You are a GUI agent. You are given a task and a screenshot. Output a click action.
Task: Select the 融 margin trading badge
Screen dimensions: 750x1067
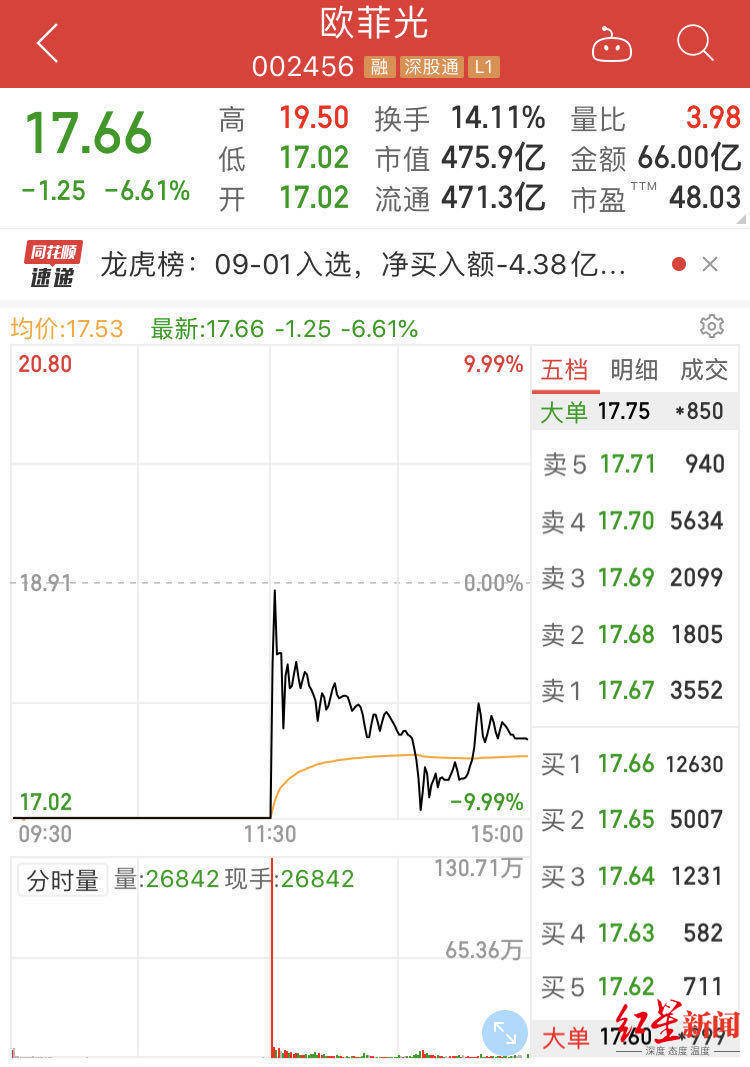tap(379, 67)
